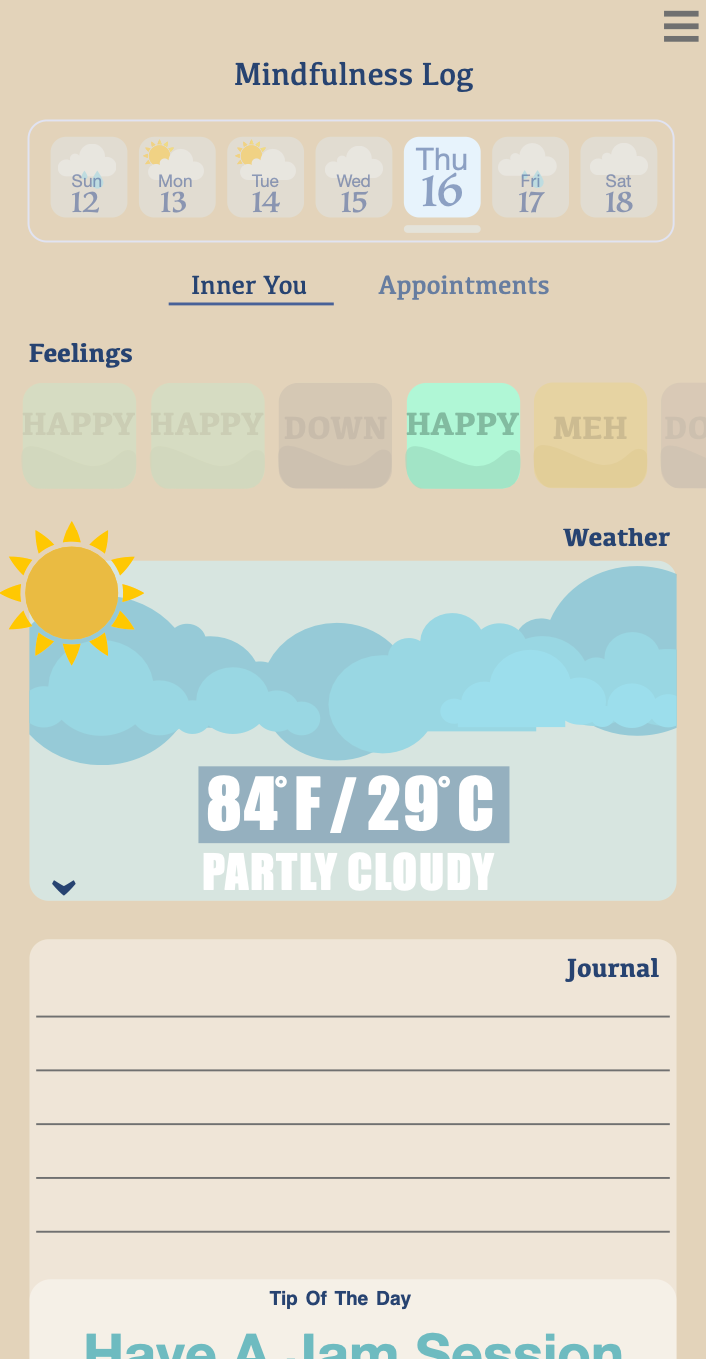Image resolution: width=706 pixels, height=1359 pixels.
Task: Select Sunday 12 in the week strip
Action: (89, 177)
